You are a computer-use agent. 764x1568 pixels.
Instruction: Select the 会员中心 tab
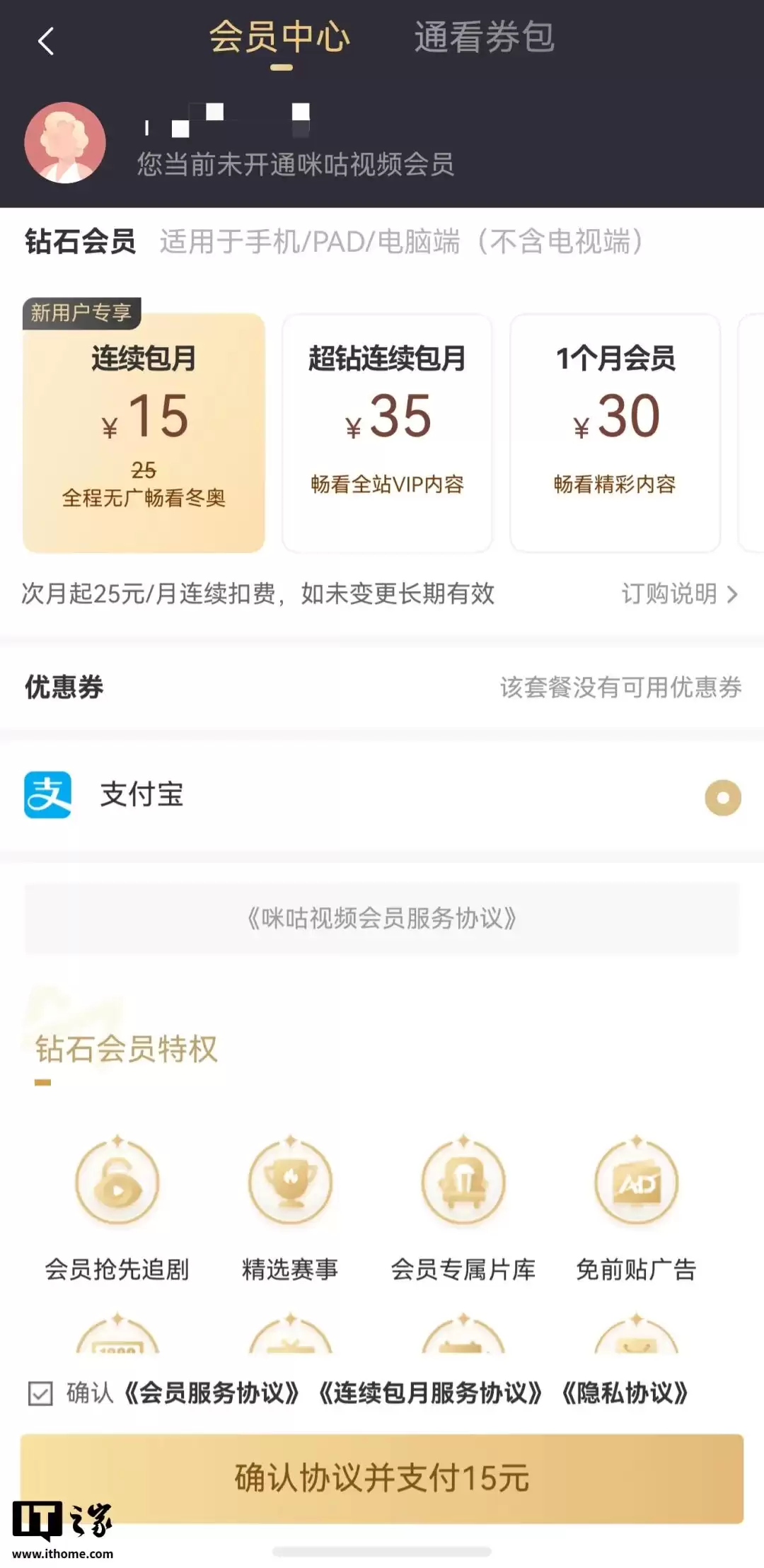click(281, 39)
